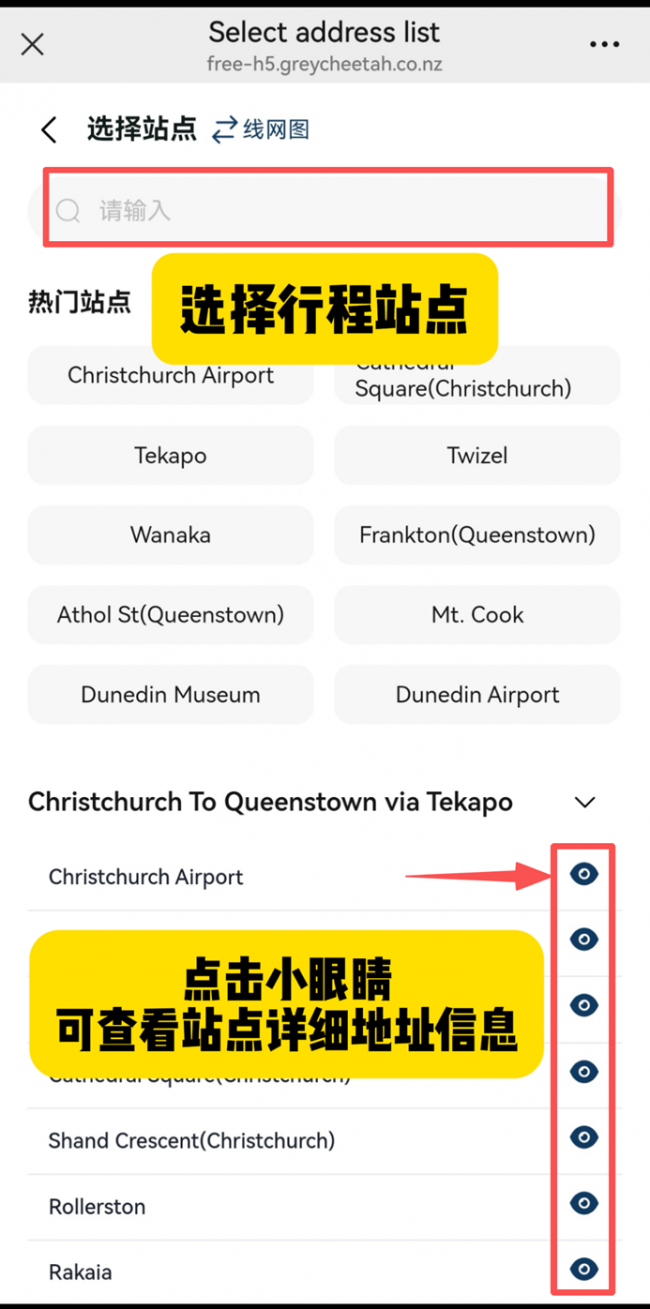This screenshot has width=650, height=1309.
Task: Select the Mt. Cook station chip
Action: click(x=477, y=615)
